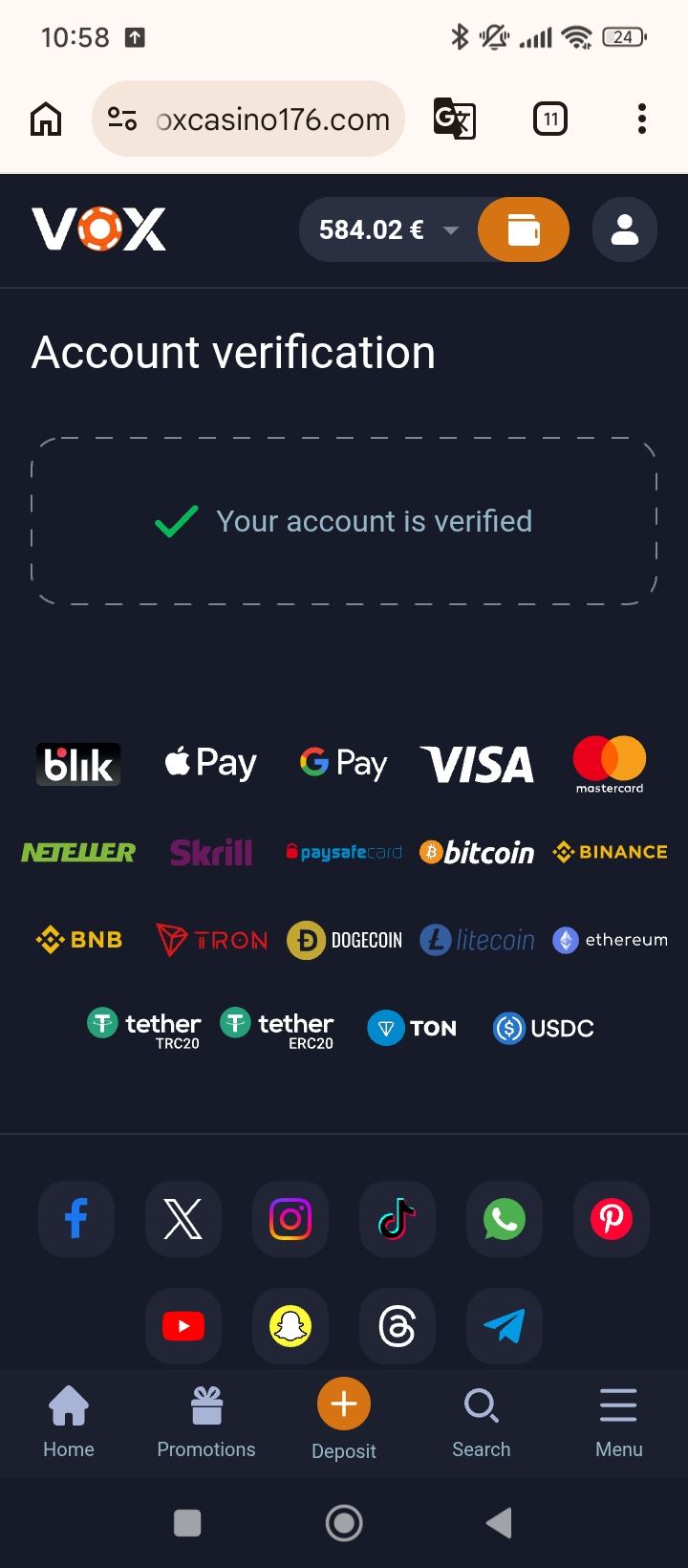Open the browser home page

(x=46, y=120)
